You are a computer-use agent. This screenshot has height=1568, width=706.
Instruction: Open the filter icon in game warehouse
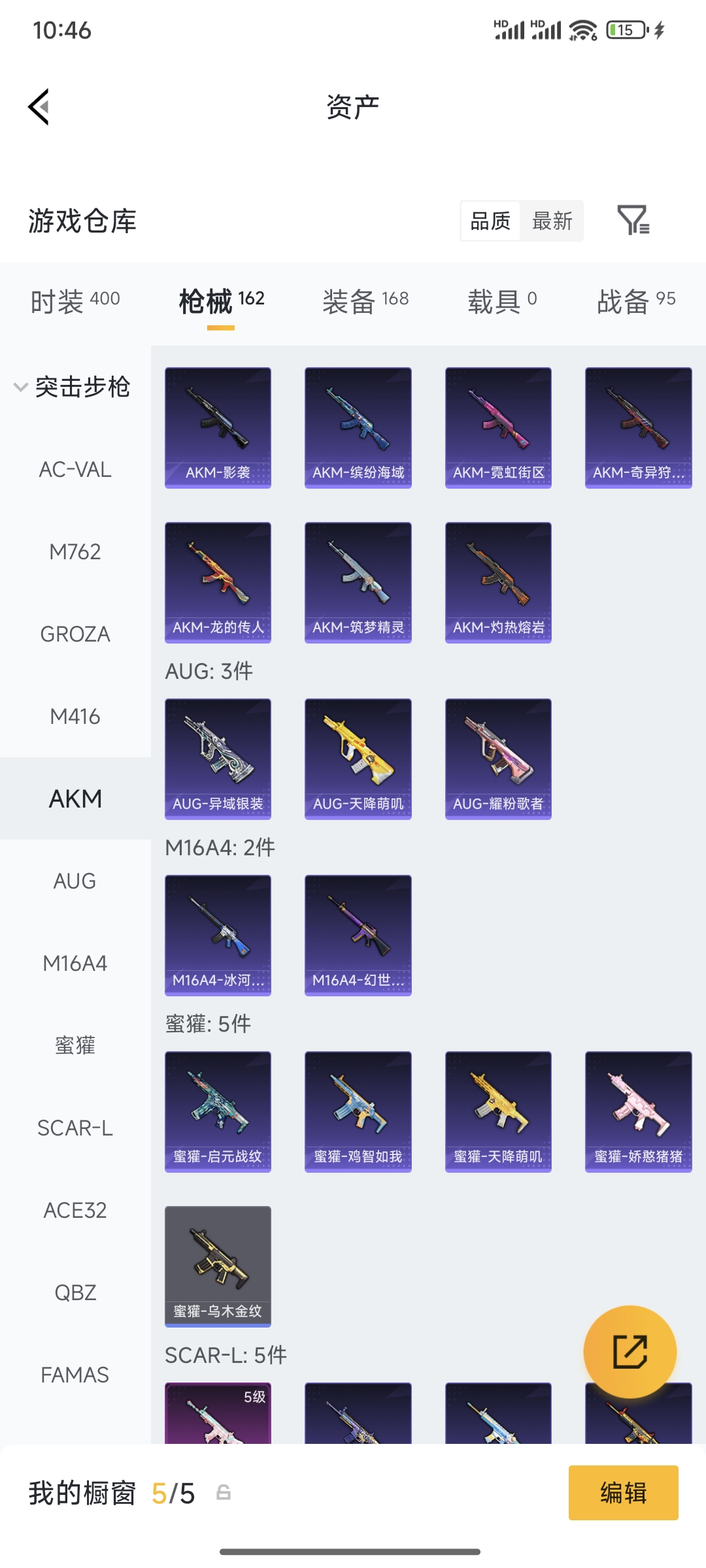(633, 220)
